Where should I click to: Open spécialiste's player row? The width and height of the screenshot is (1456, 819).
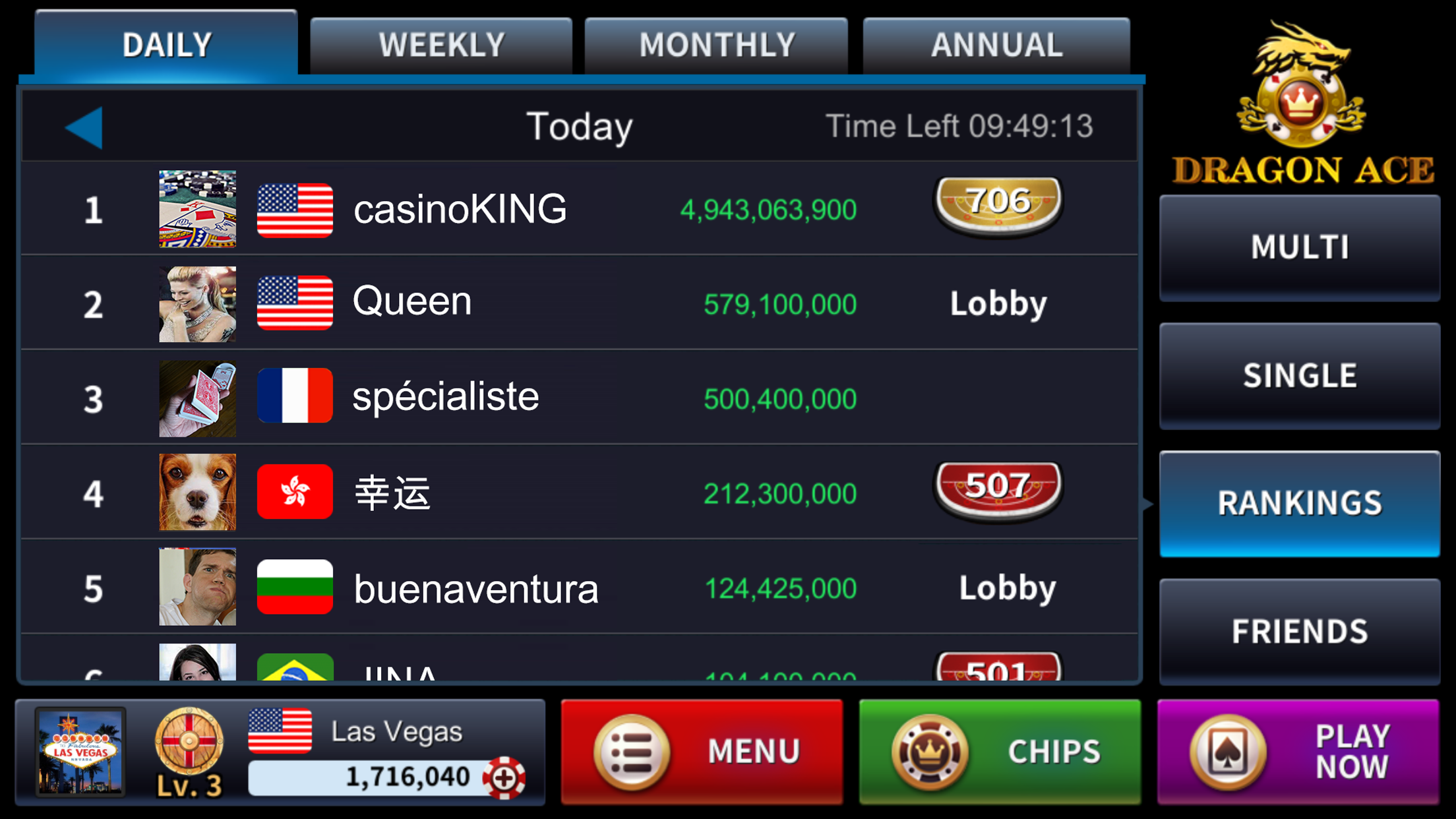coord(446,398)
